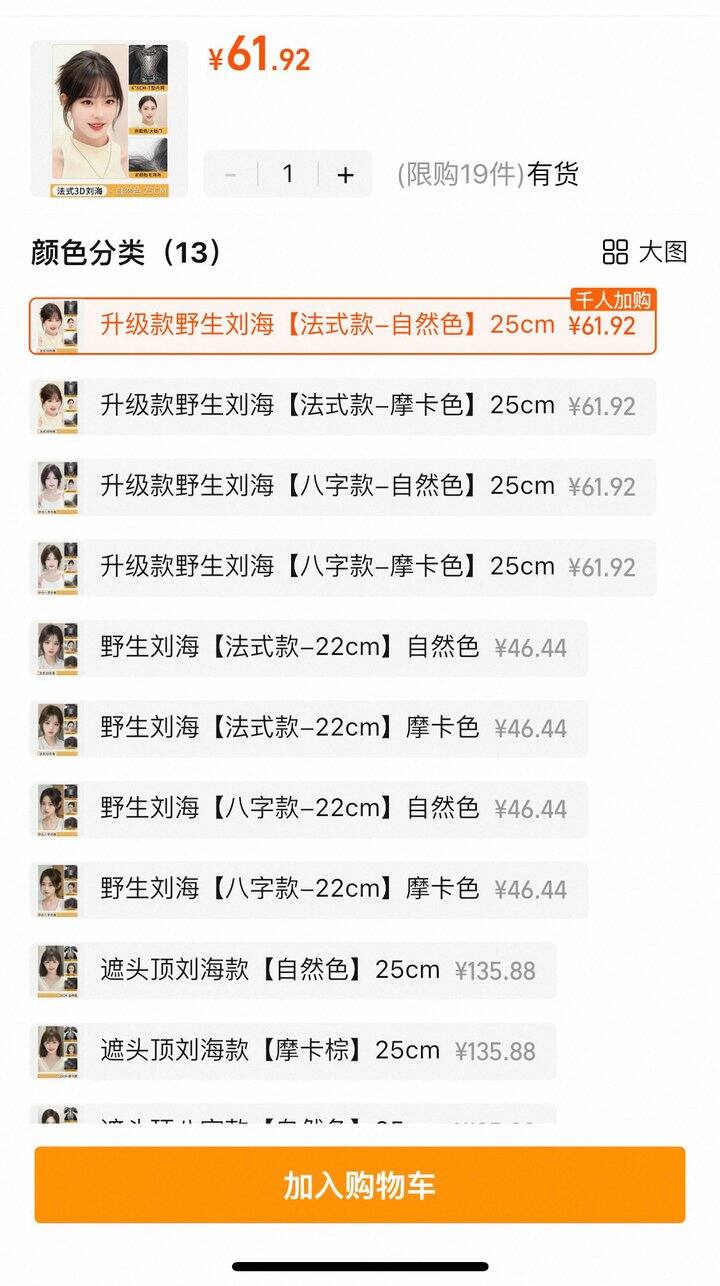
Task: Open the product thumbnail image
Action: 109,119
